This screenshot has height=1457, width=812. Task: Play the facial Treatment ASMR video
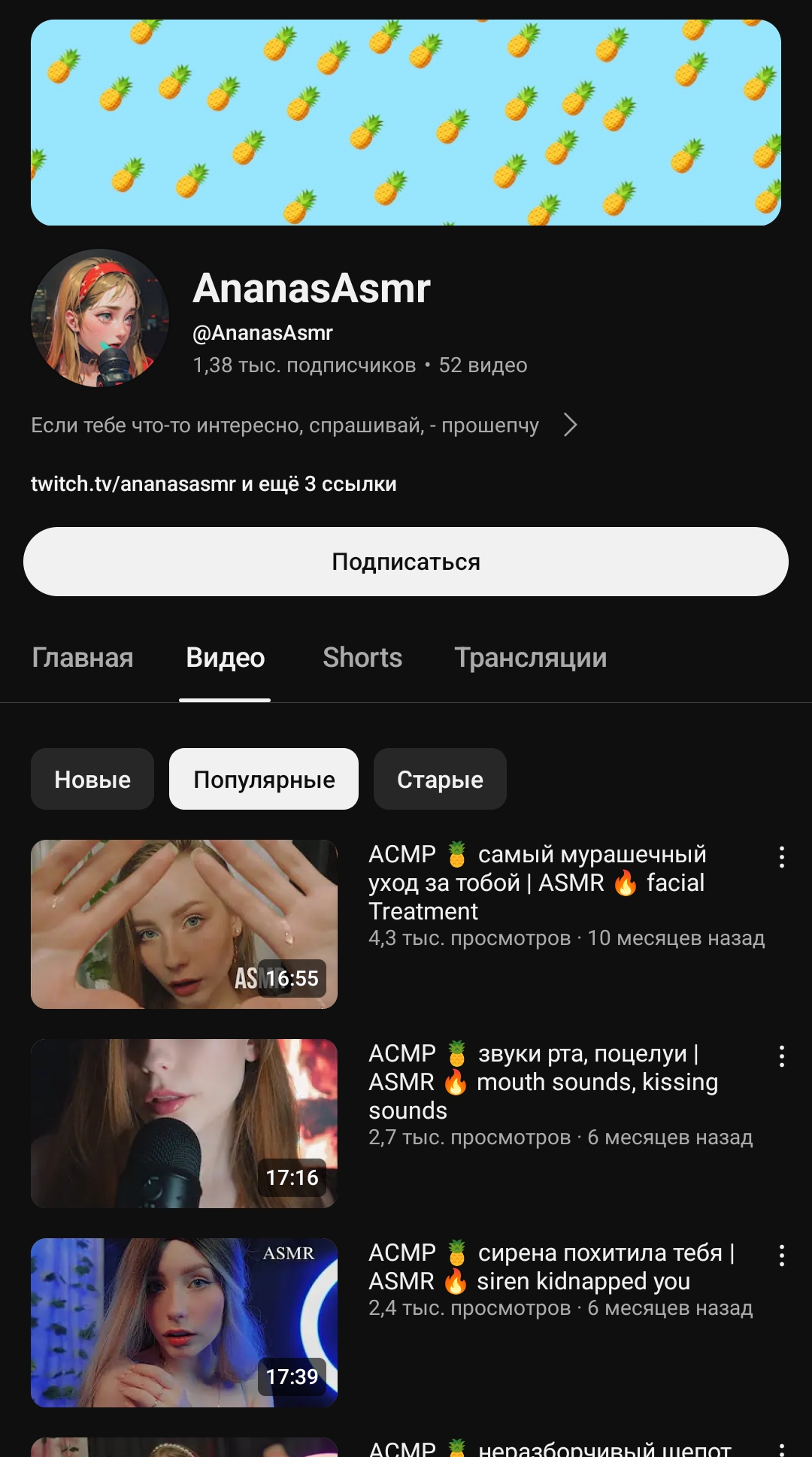tap(184, 924)
